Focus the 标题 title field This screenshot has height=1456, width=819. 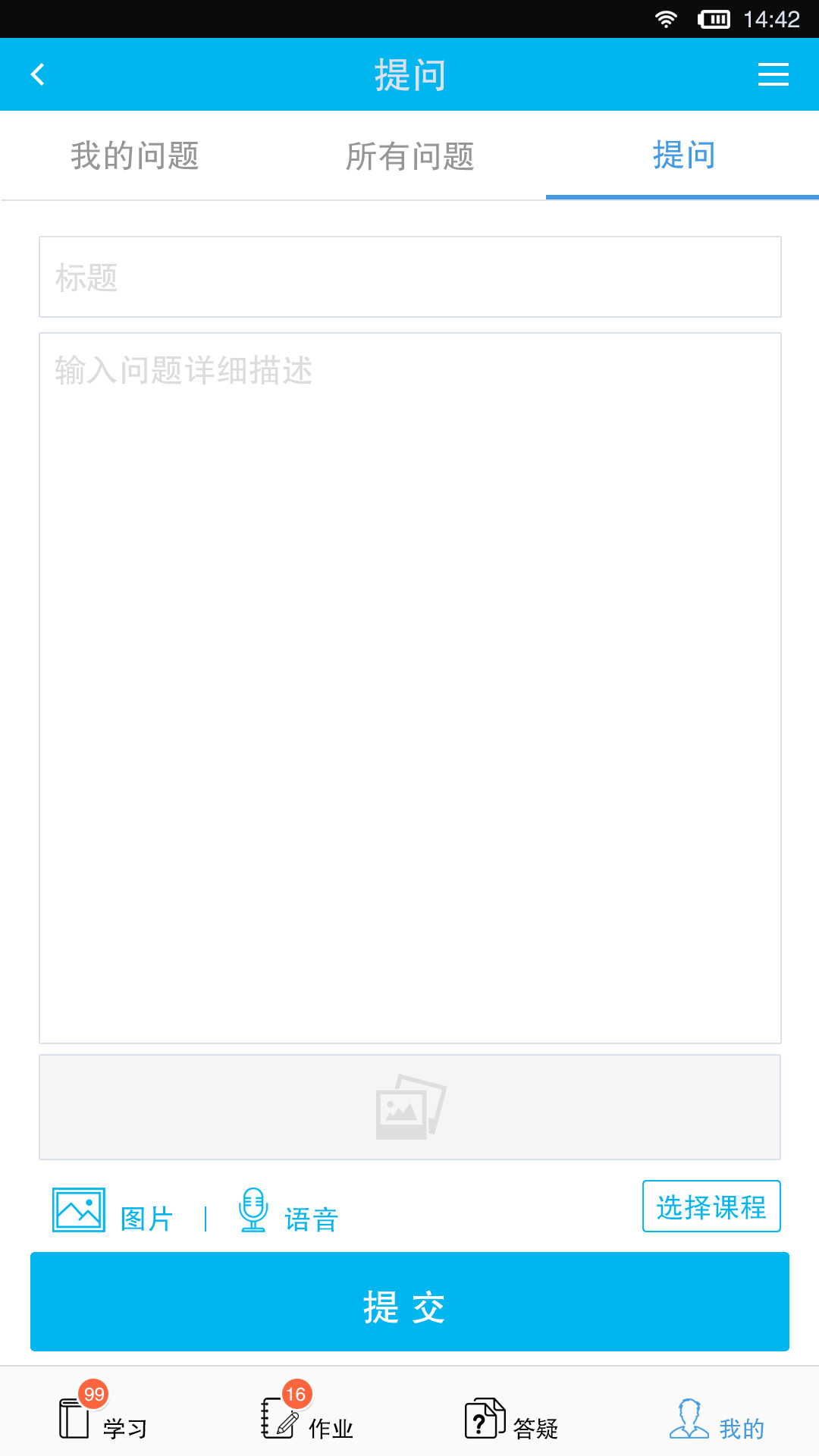(409, 277)
